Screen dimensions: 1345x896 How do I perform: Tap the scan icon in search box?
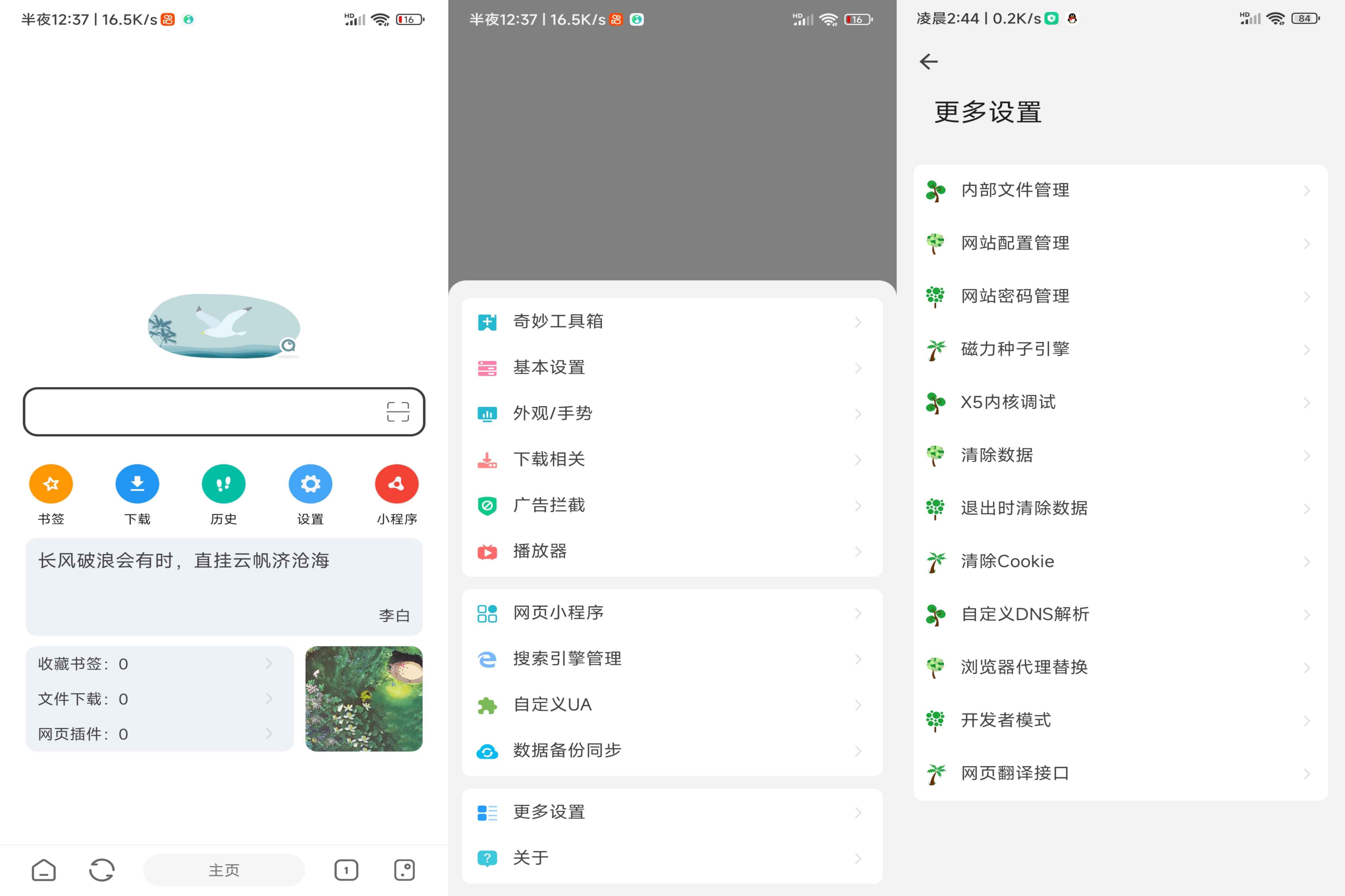click(x=398, y=411)
